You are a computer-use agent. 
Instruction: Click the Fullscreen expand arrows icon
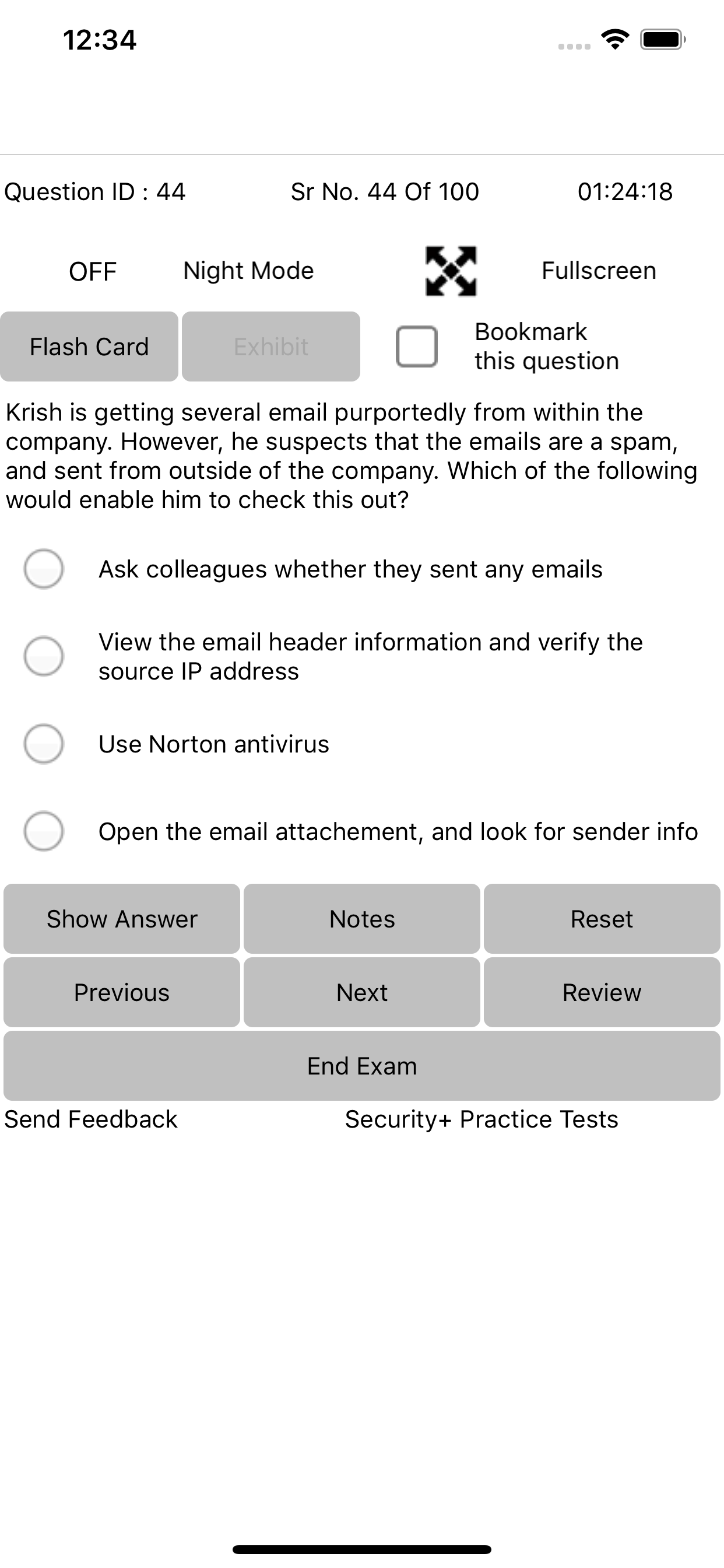[450, 270]
